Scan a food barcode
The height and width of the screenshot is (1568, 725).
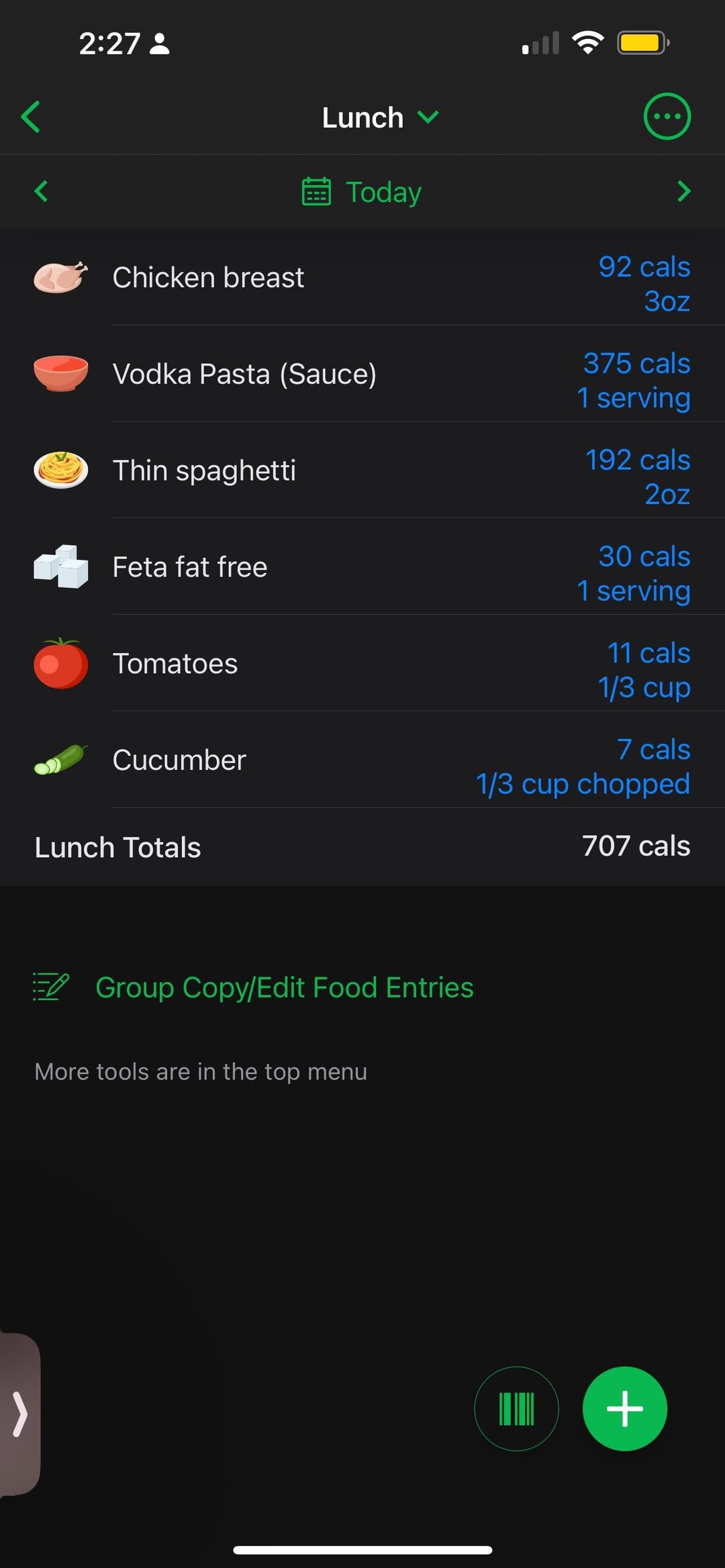pos(516,1409)
